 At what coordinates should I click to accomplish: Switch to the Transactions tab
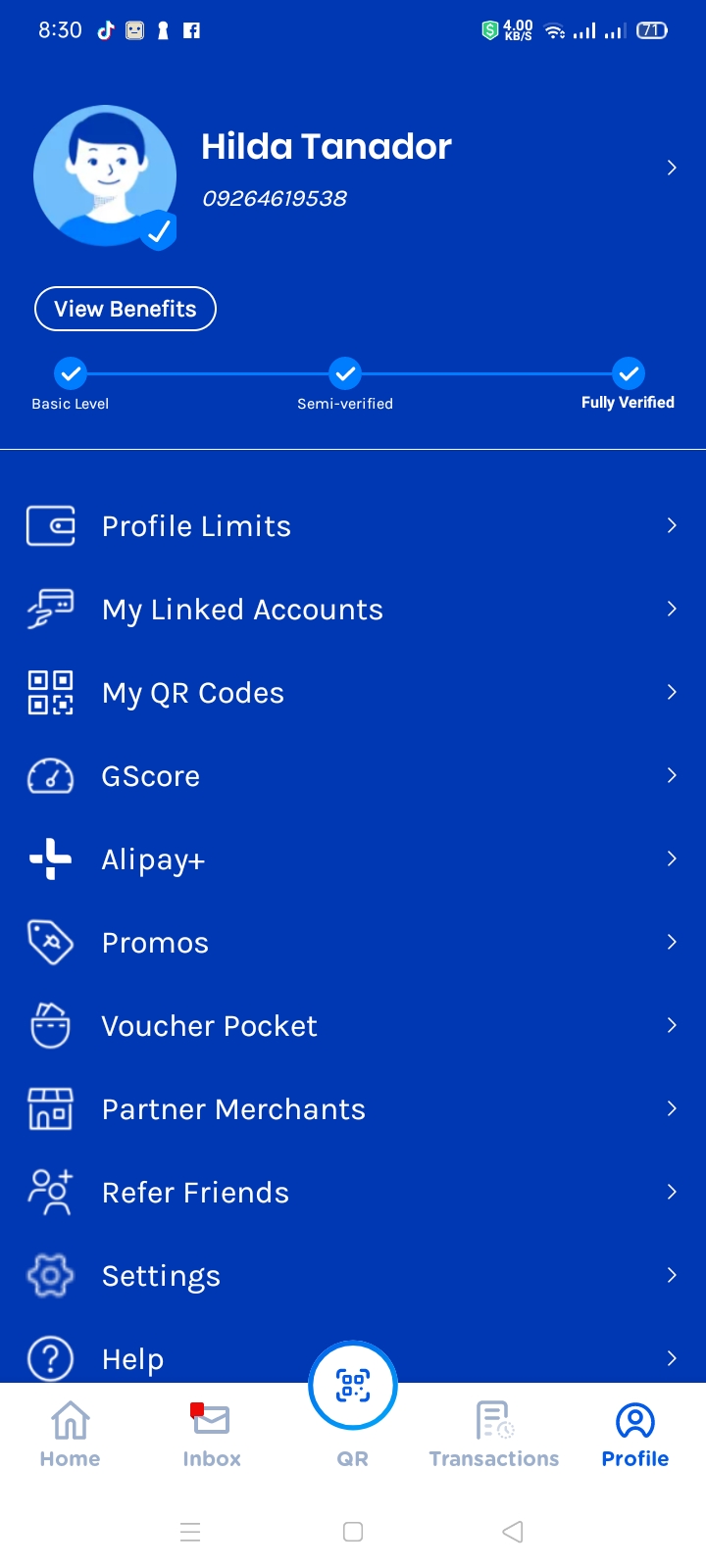[494, 1435]
